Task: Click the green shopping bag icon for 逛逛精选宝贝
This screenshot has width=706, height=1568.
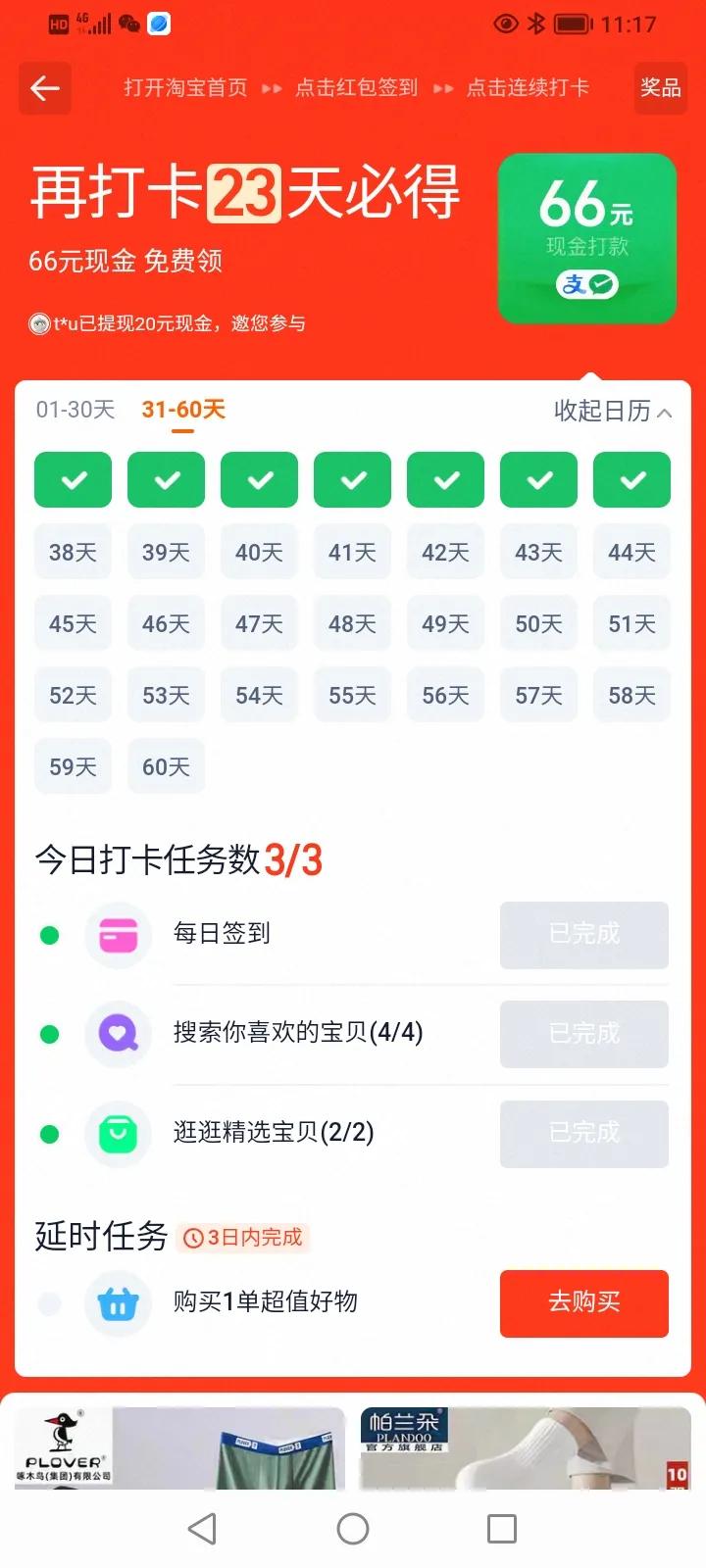Action: [x=118, y=1134]
